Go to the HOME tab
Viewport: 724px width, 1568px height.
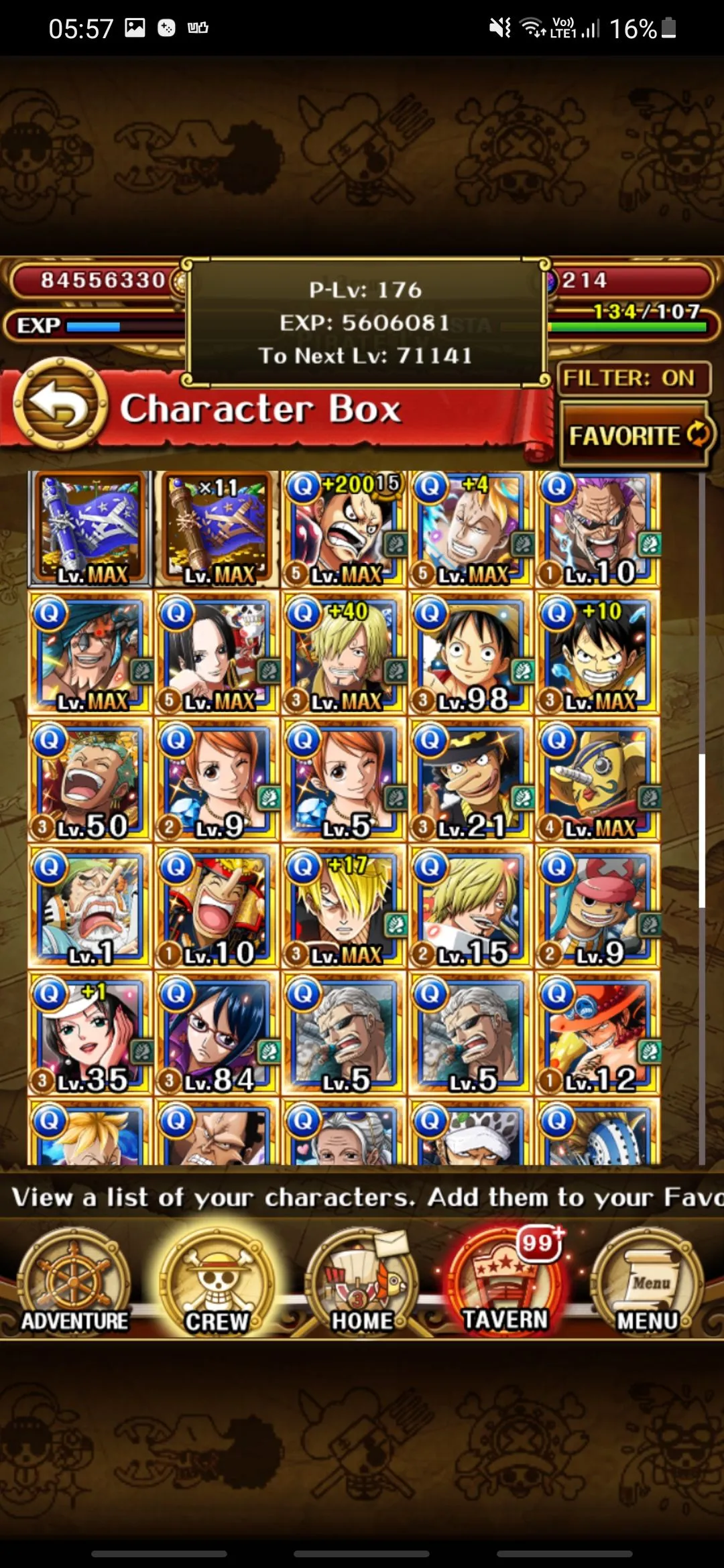(362, 1281)
